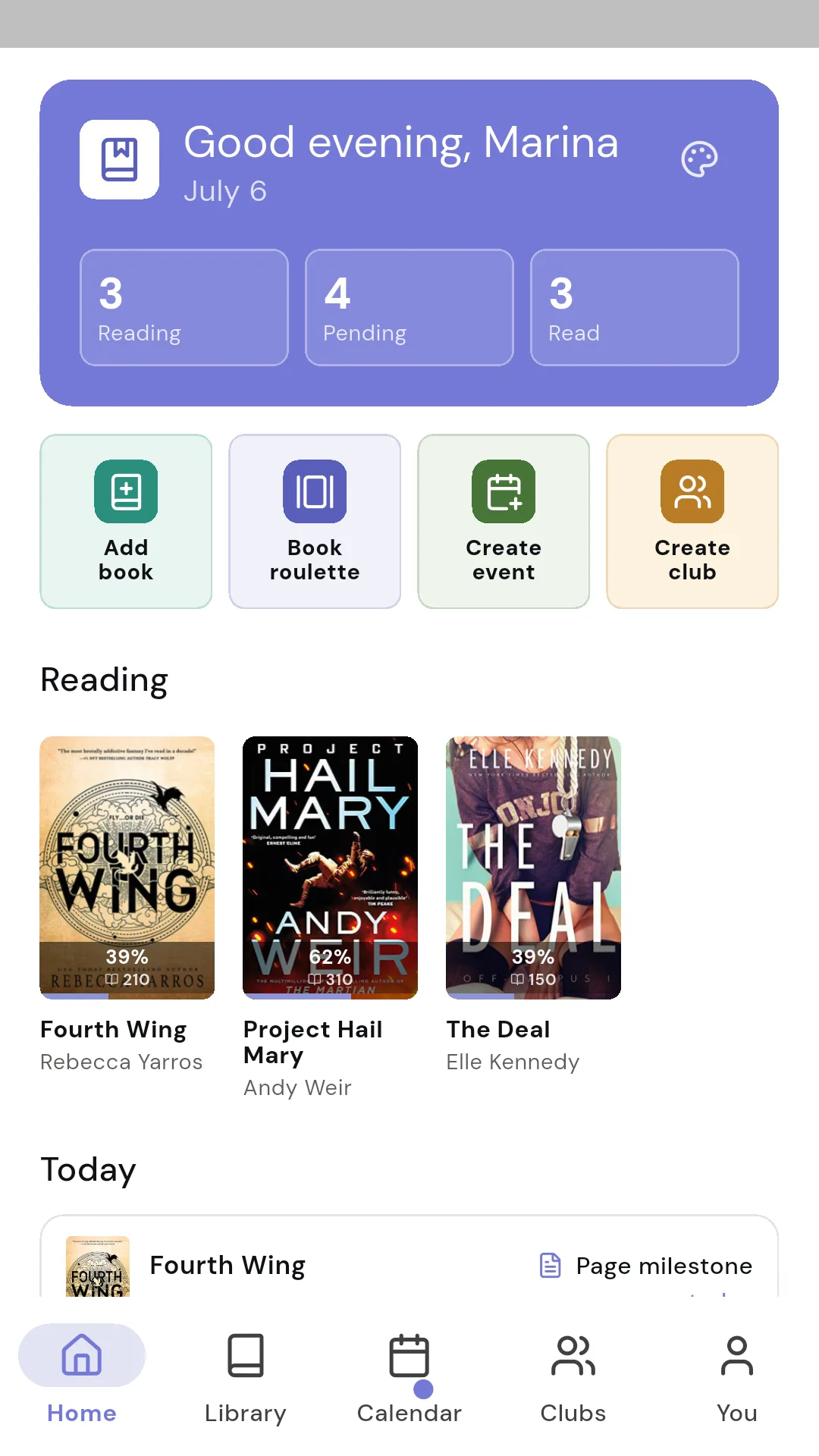The image size is (819, 1456).
Task: Open the theme palette icon
Action: (x=699, y=159)
